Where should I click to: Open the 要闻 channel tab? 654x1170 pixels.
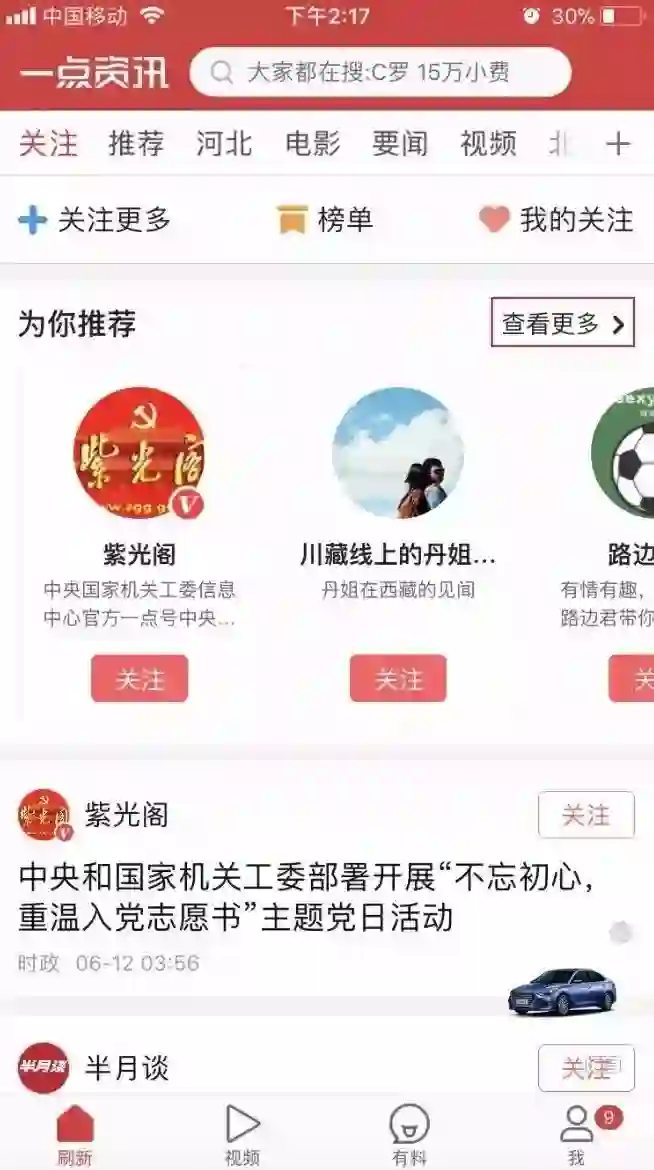(x=400, y=144)
